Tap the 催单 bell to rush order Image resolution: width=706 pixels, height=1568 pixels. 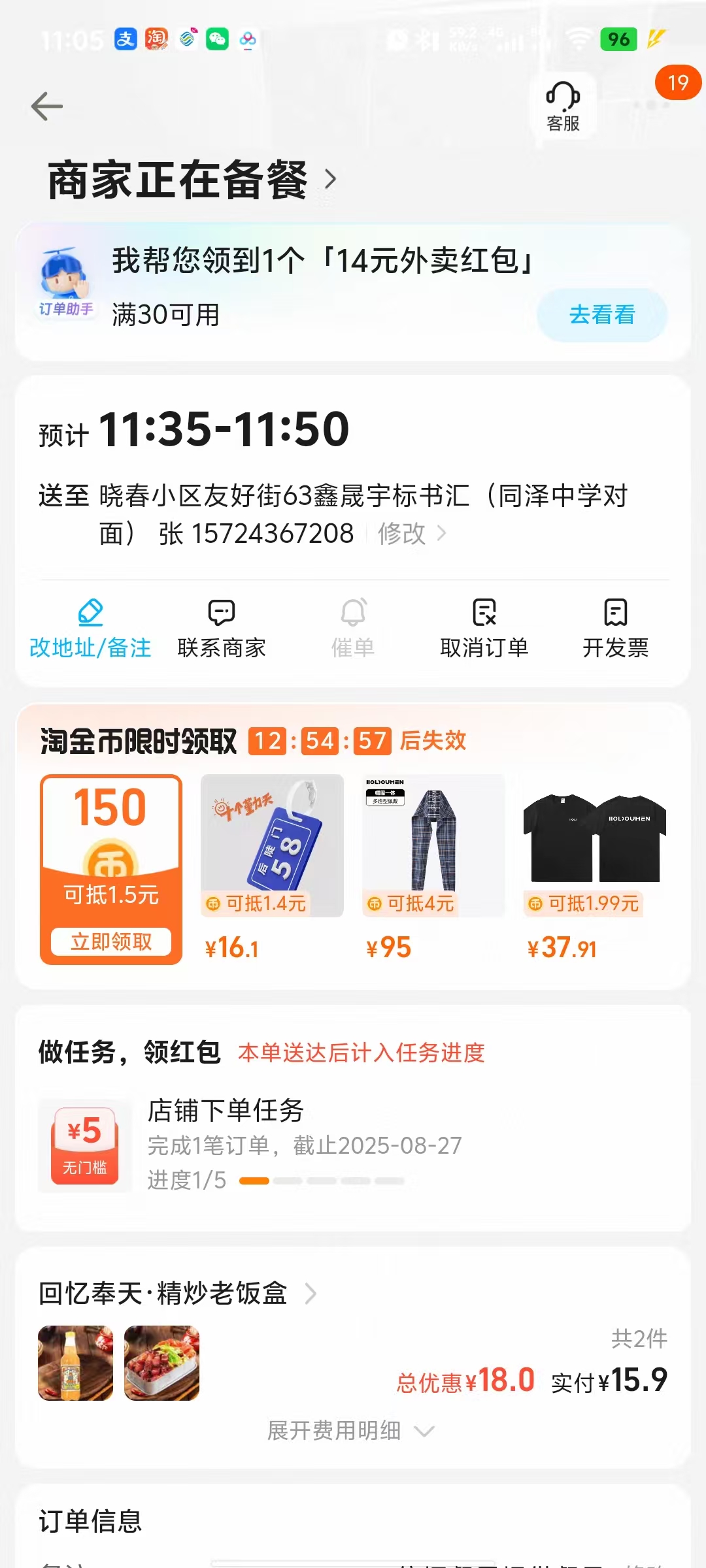(353, 629)
